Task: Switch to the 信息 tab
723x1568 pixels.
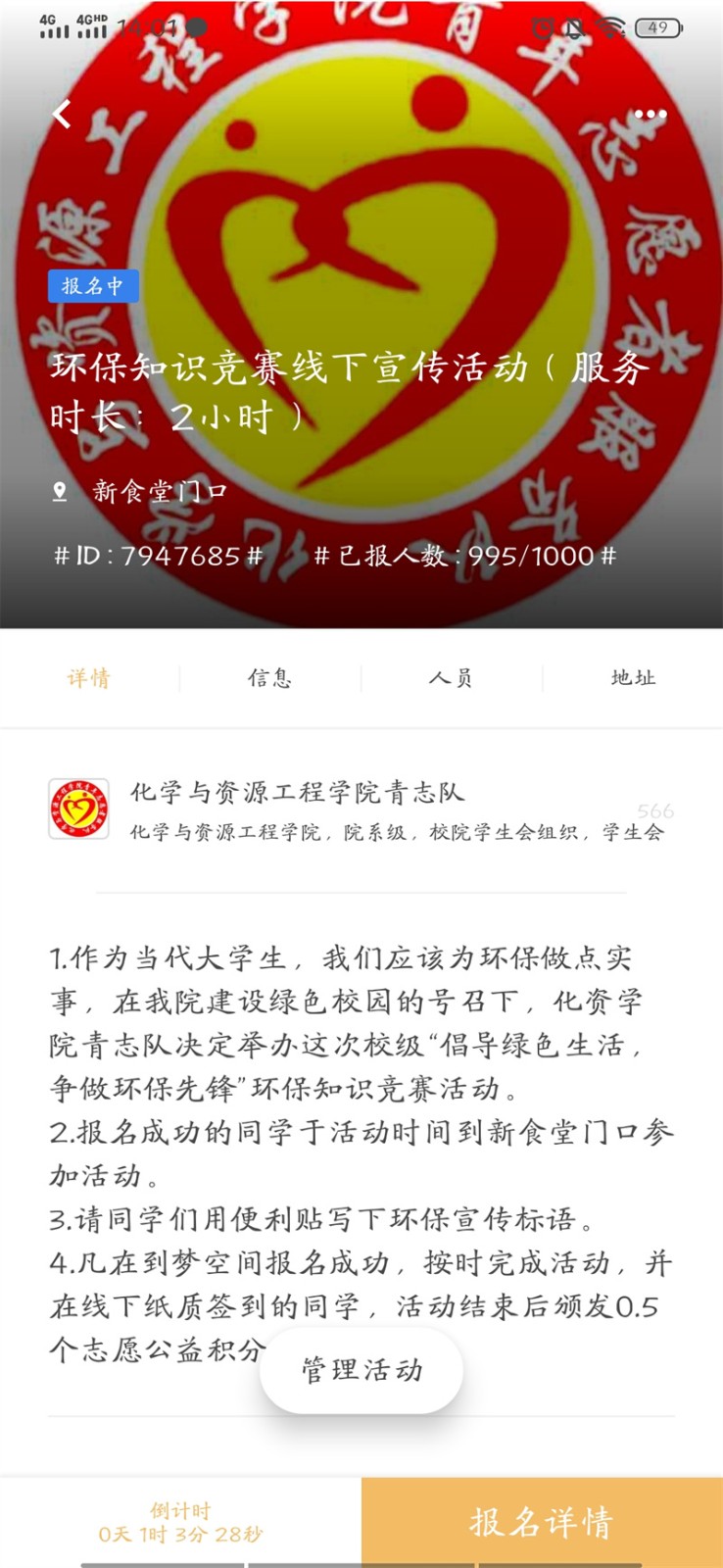Action: coord(270,678)
